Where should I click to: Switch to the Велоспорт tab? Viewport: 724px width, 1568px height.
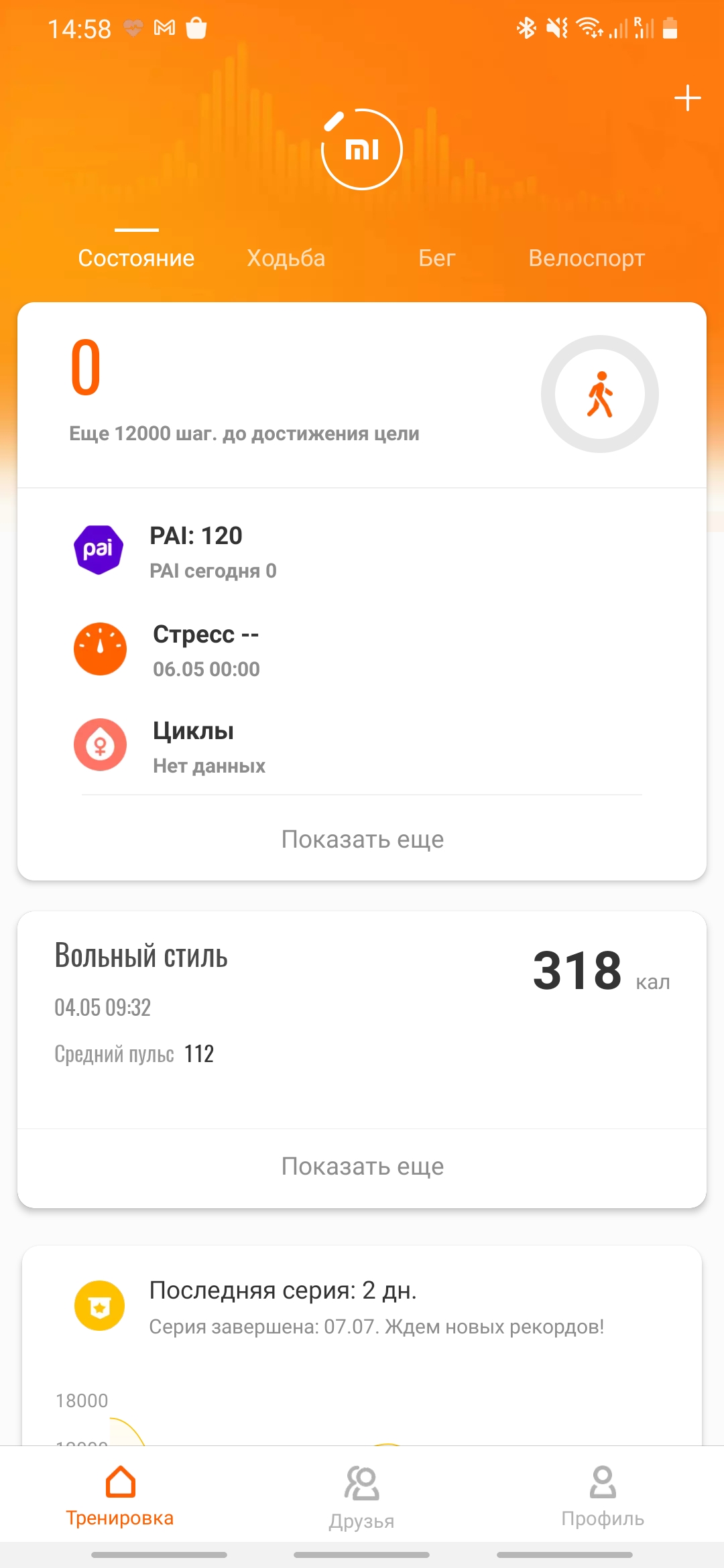(586, 258)
